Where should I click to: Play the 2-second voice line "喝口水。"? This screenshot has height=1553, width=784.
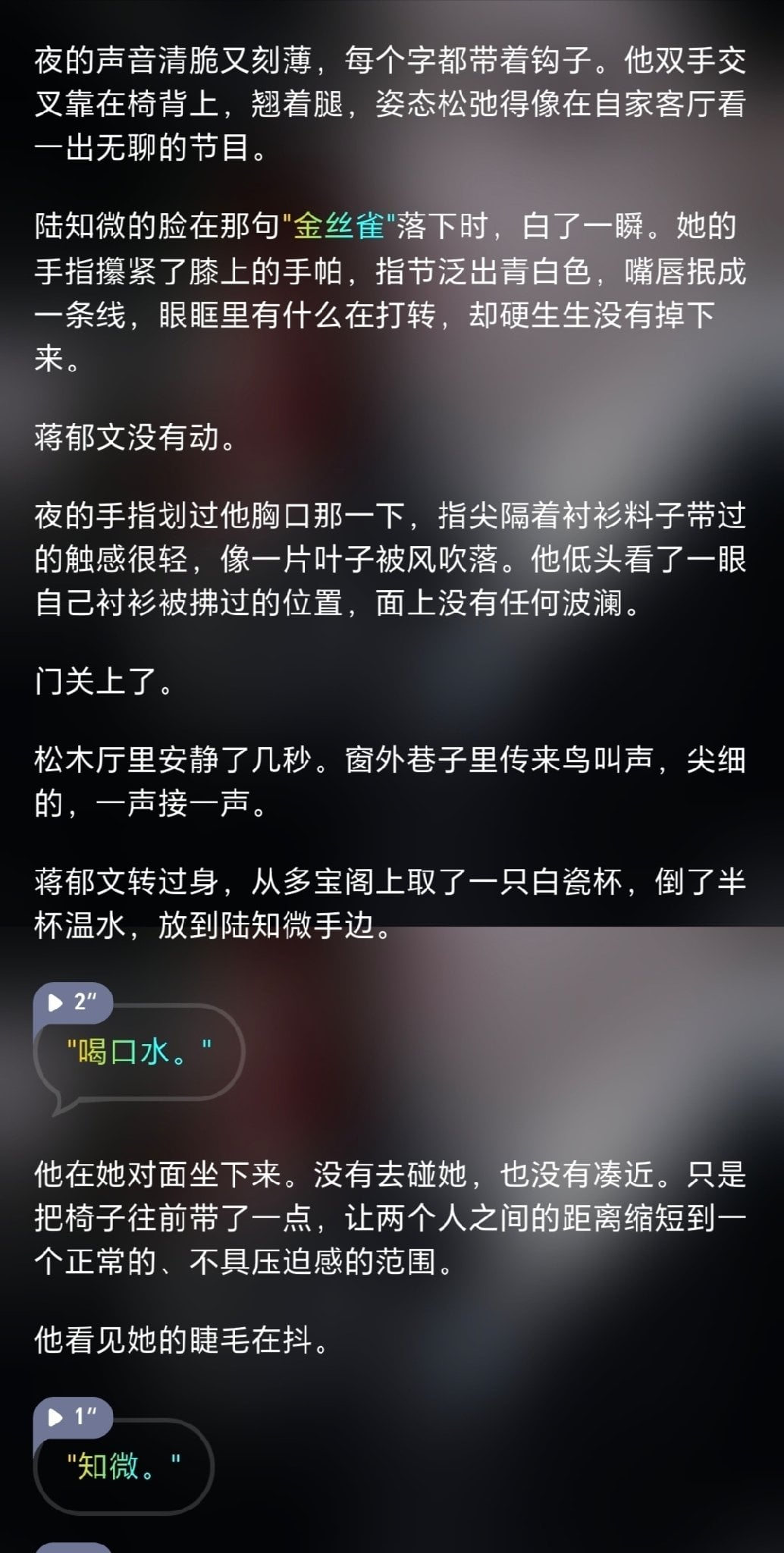click(x=73, y=1002)
